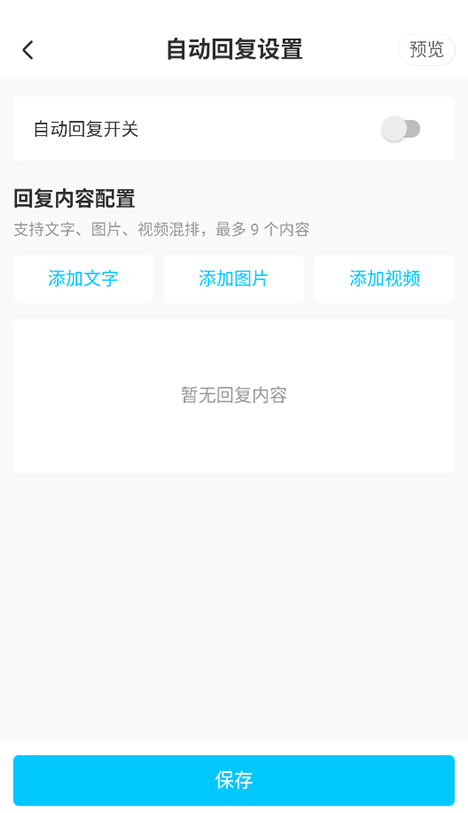Save settings with the 保存 button
Screen dimensions: 468x813
[234, 780]
